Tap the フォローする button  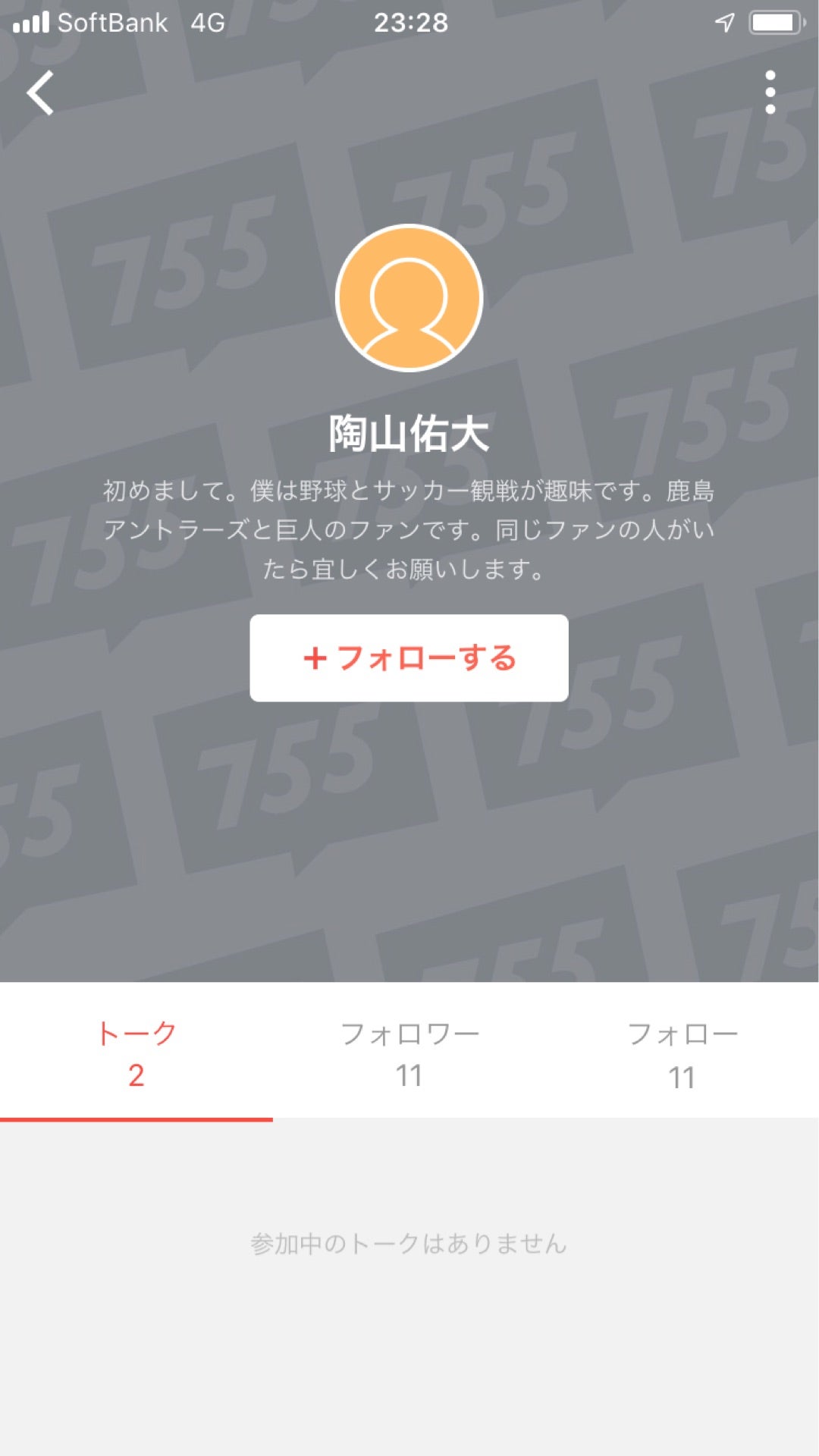pyautogui.click(x=409, y=659)
